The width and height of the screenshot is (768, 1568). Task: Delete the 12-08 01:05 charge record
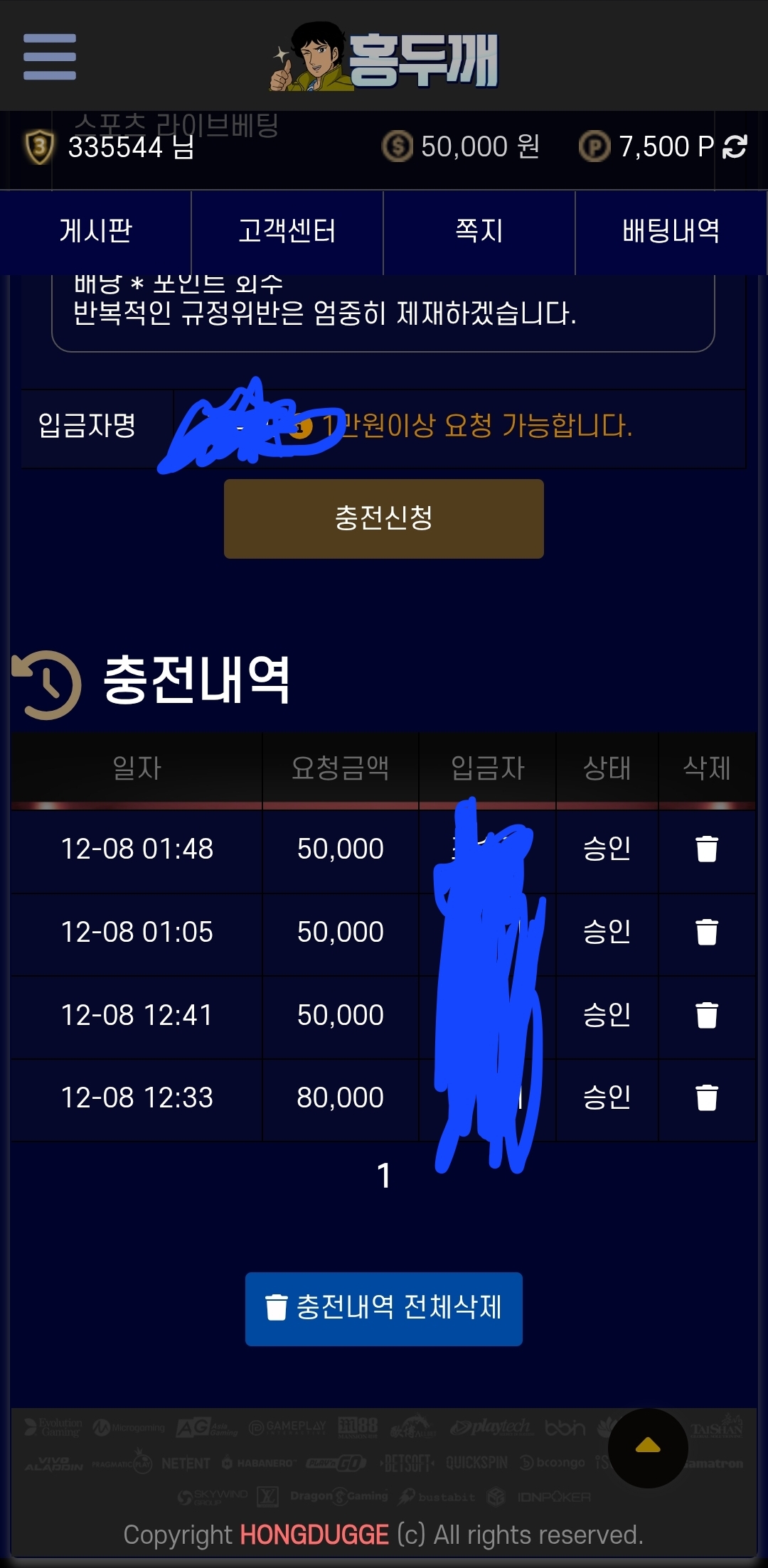tap(707, 932)
